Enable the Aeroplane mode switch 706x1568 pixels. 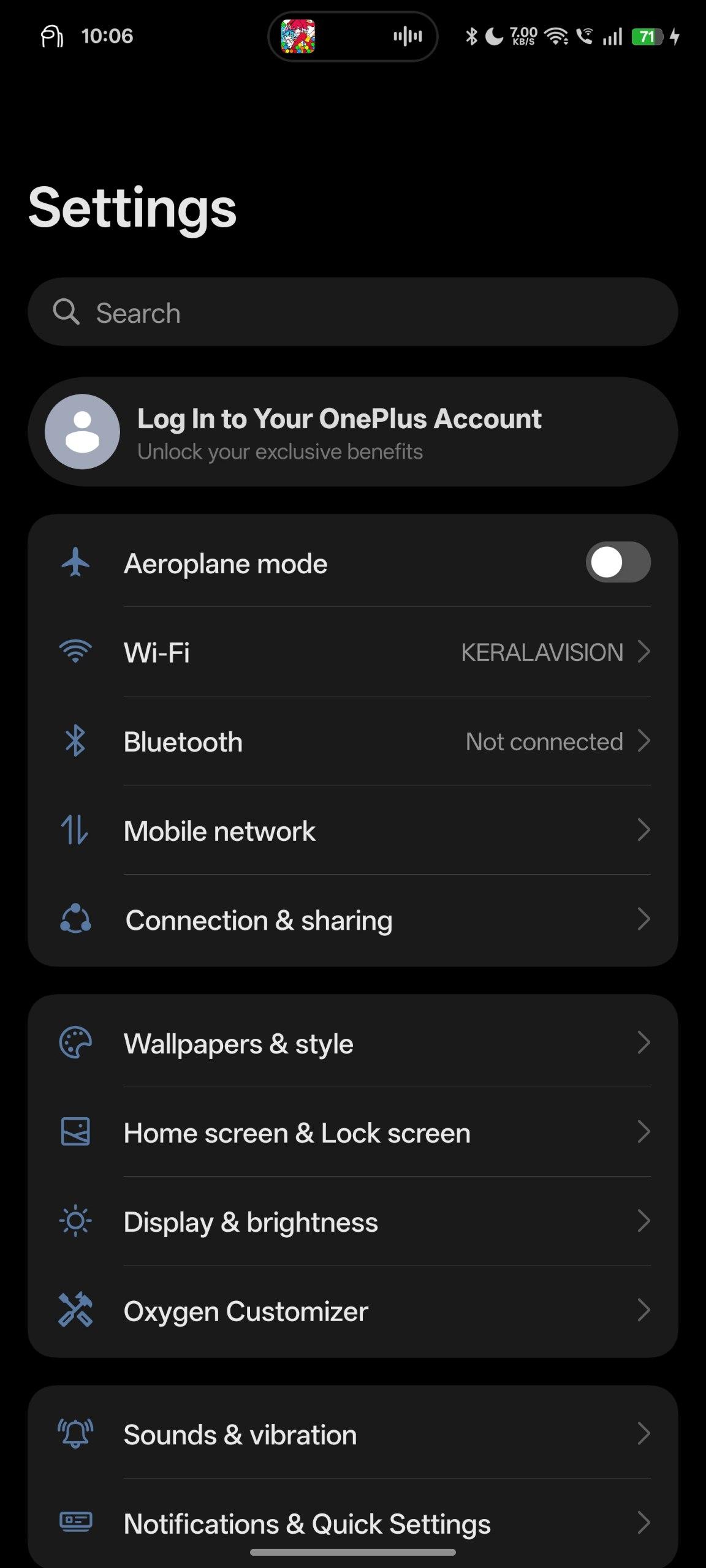click(x=618, y=562)
